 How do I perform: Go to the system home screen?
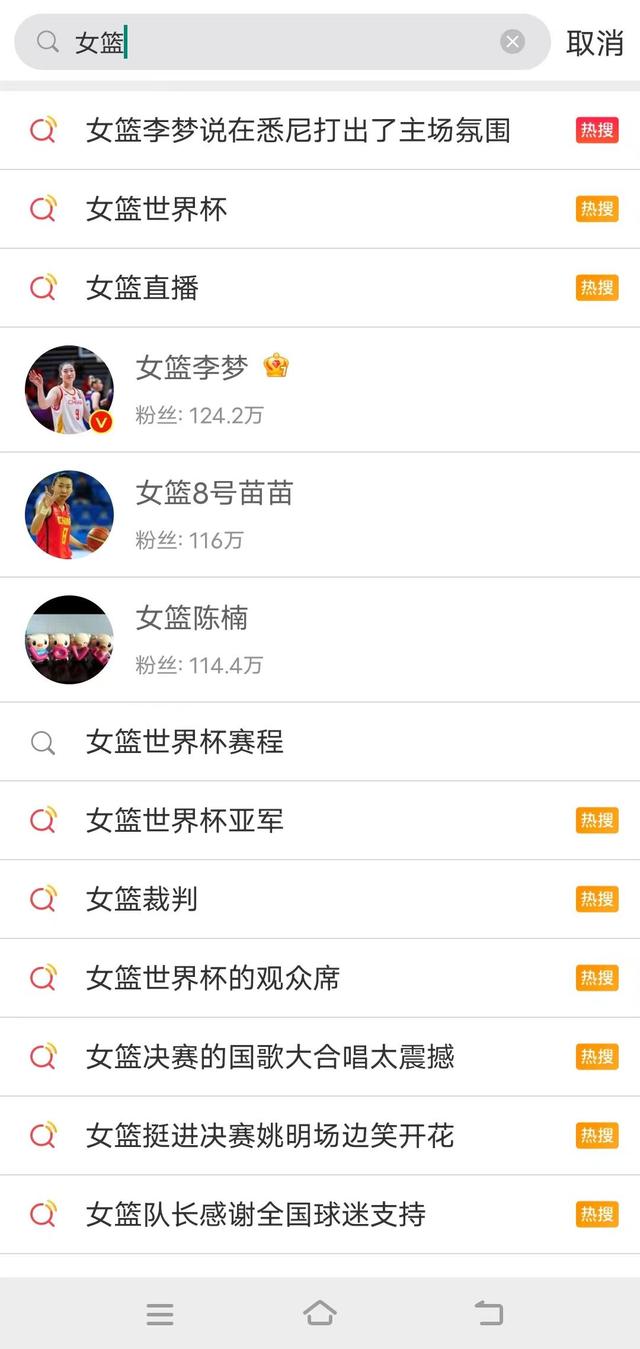point(320,1313)
